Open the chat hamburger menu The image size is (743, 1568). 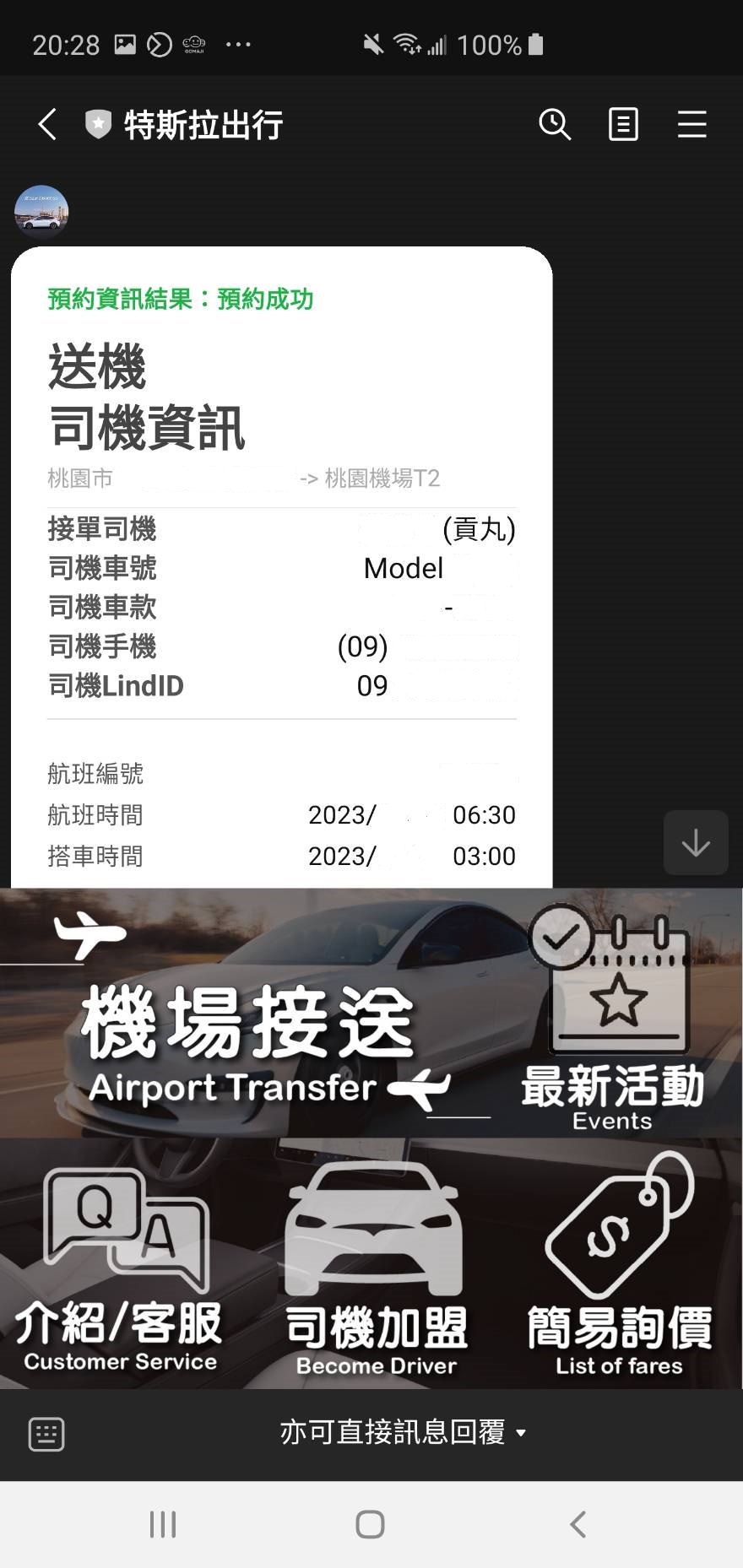click(691, 125)
